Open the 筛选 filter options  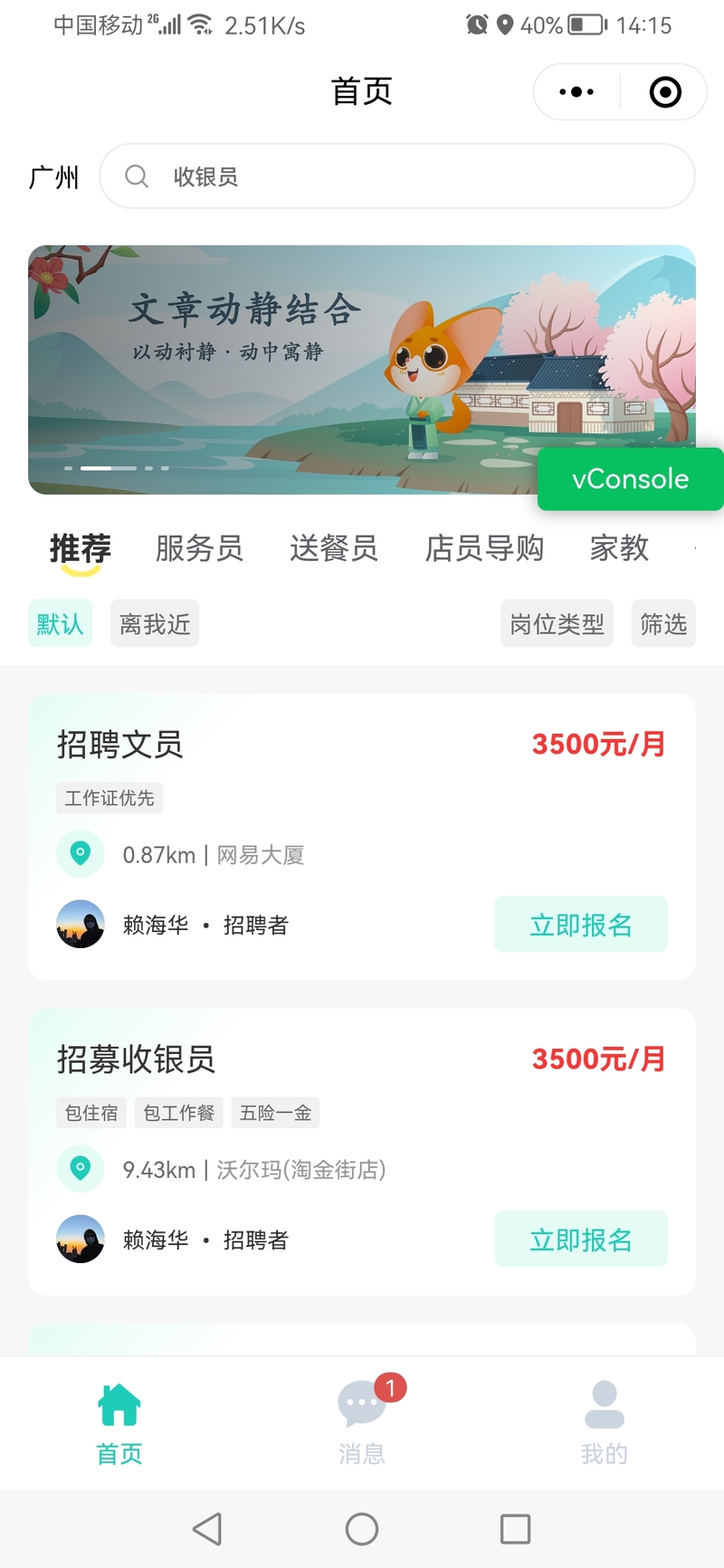point(663,623)
